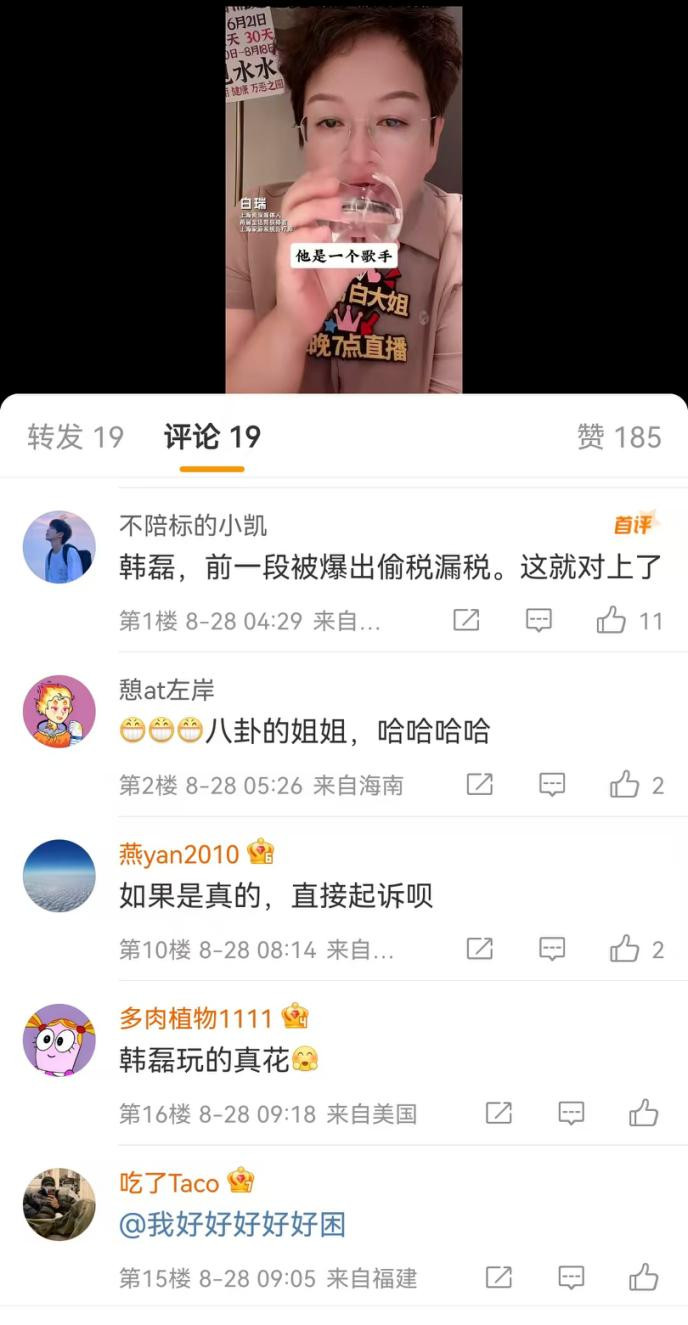Open the 赞 185 likes tab

pyautogui.click(x=618, y=437)
